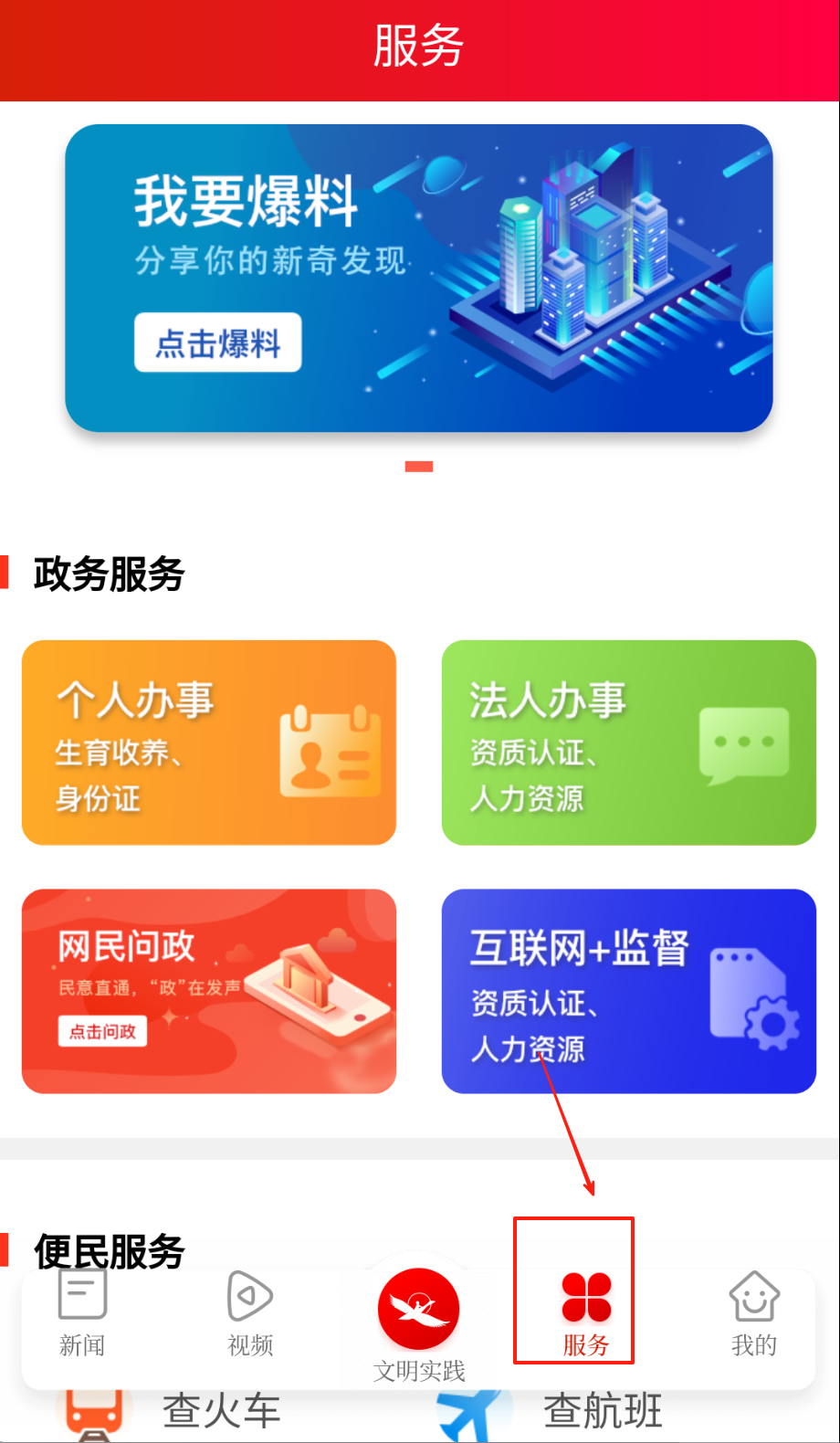Tap the 点击爆料 button
Image resolution: width=840 pixels, height=1443 pixels.
pyautogui.click(x=217, y=343)
